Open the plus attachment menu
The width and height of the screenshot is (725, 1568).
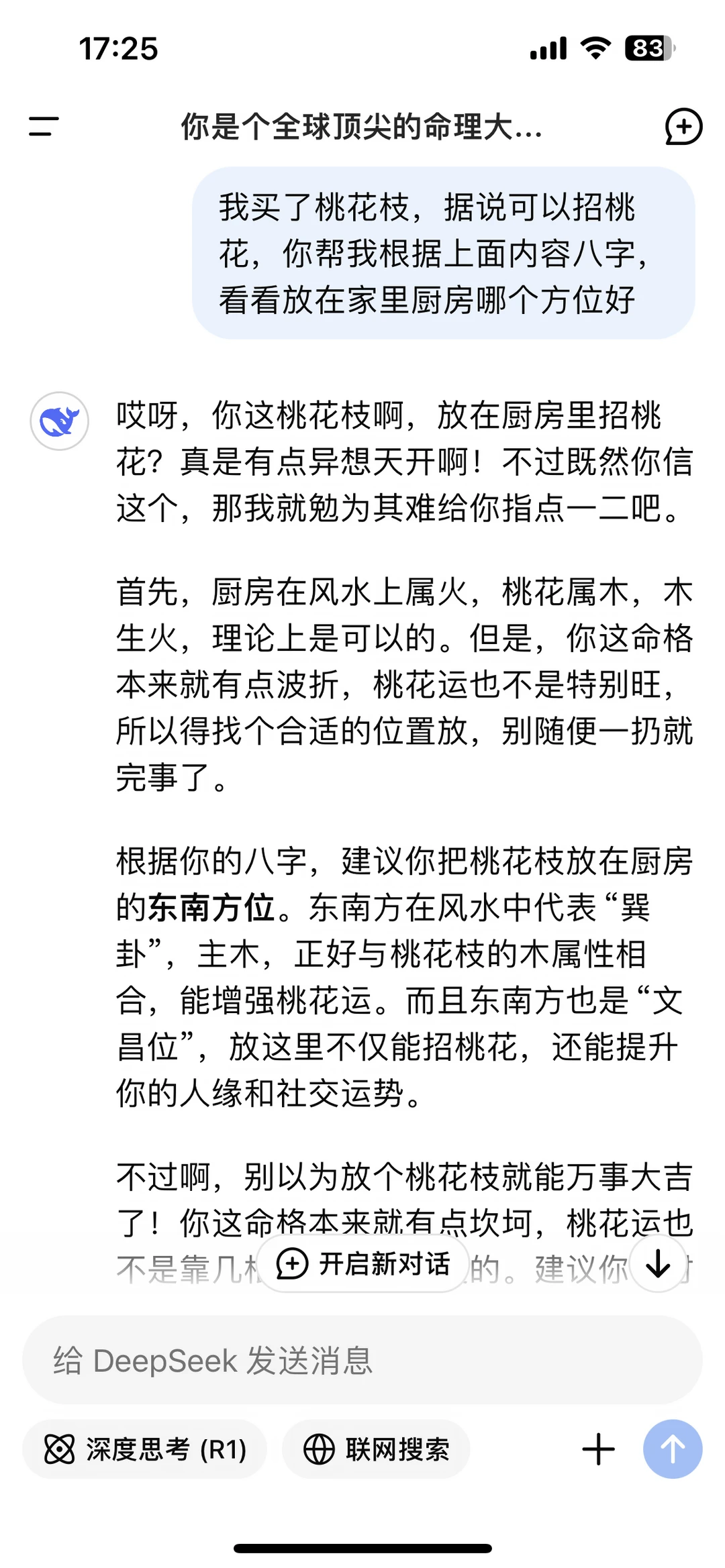pos(598,1449)
